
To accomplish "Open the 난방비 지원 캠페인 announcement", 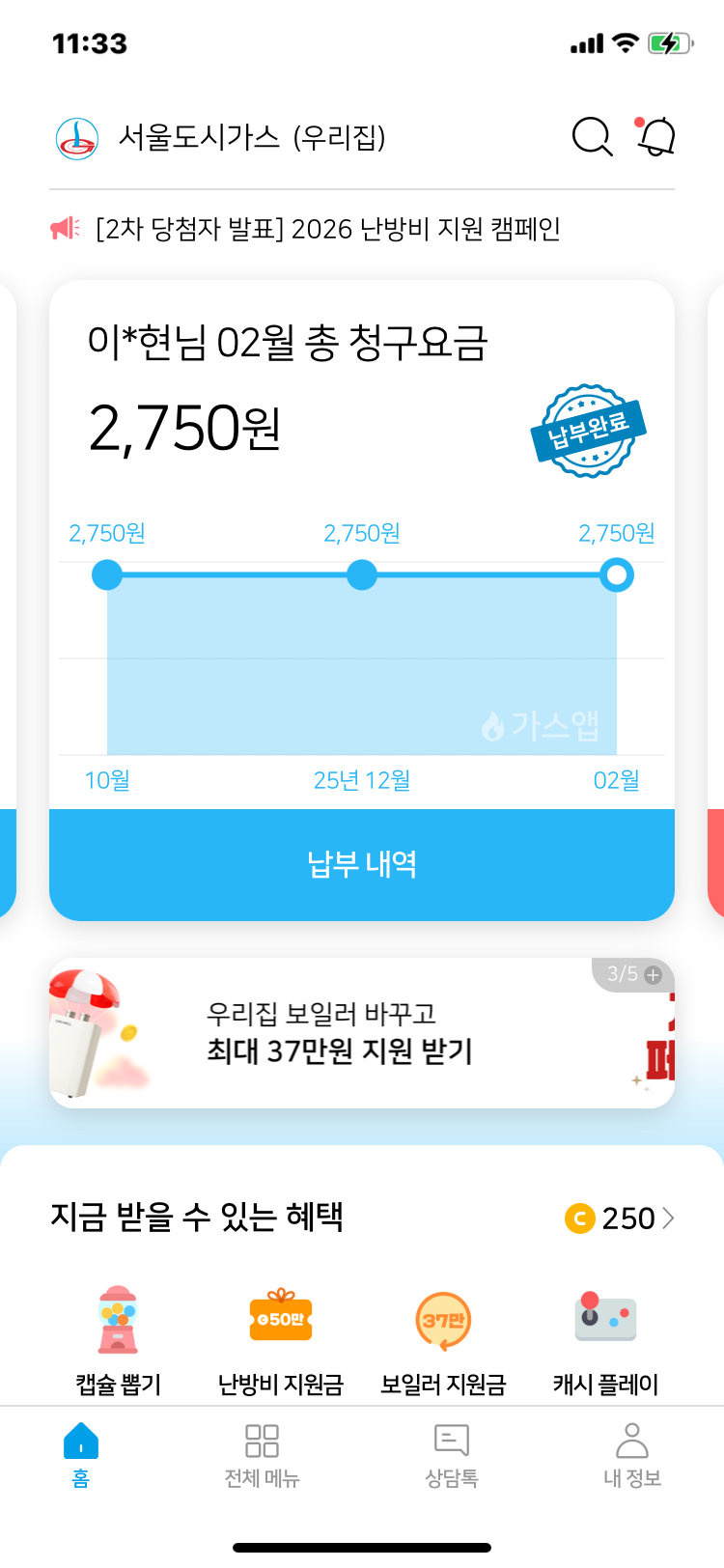I will tap(328, 229).
